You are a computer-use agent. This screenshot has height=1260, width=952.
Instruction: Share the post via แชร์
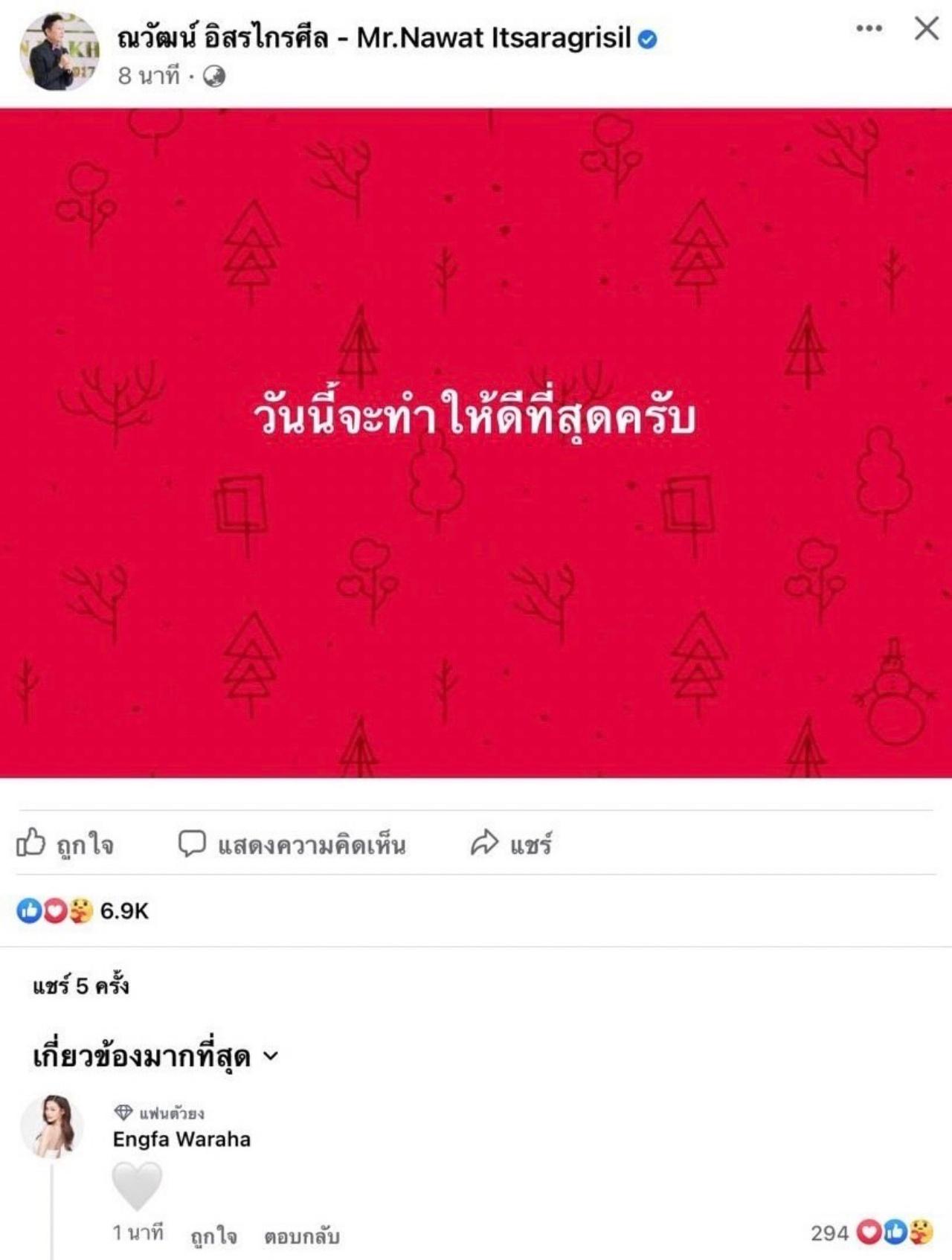[512, 843]
